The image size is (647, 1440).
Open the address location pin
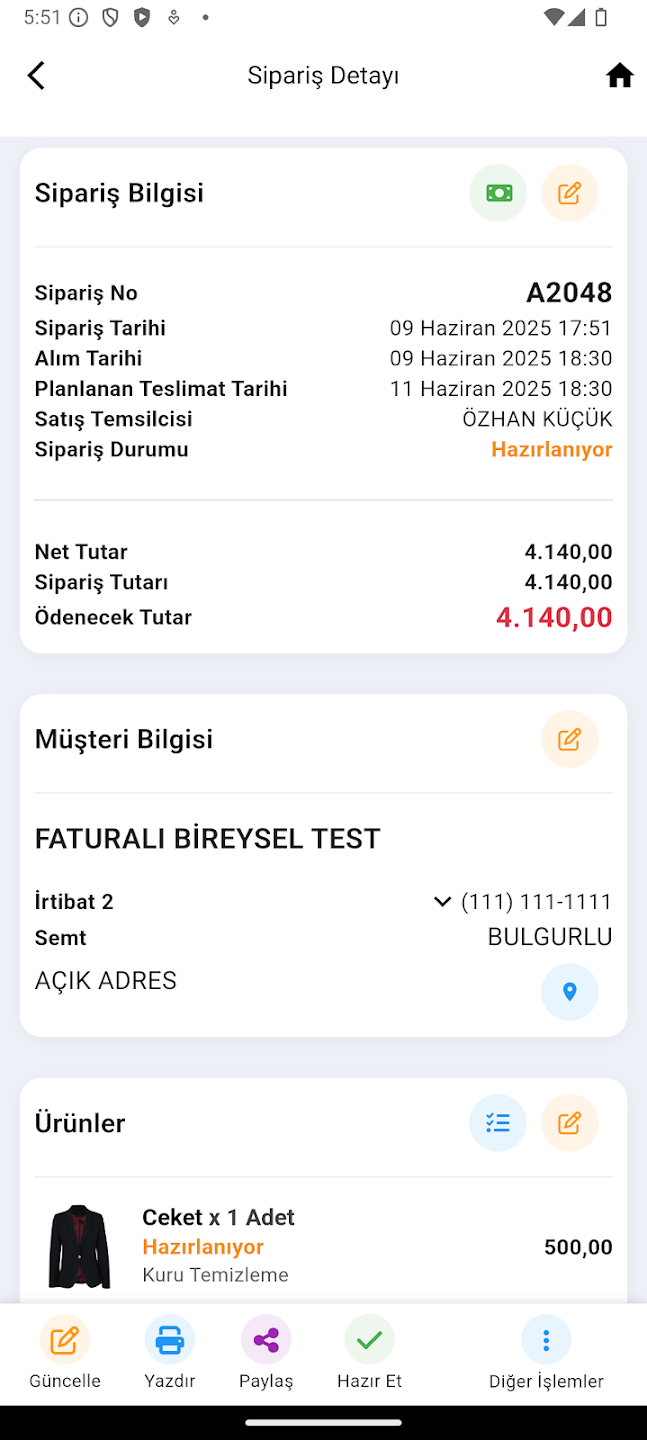570,992
